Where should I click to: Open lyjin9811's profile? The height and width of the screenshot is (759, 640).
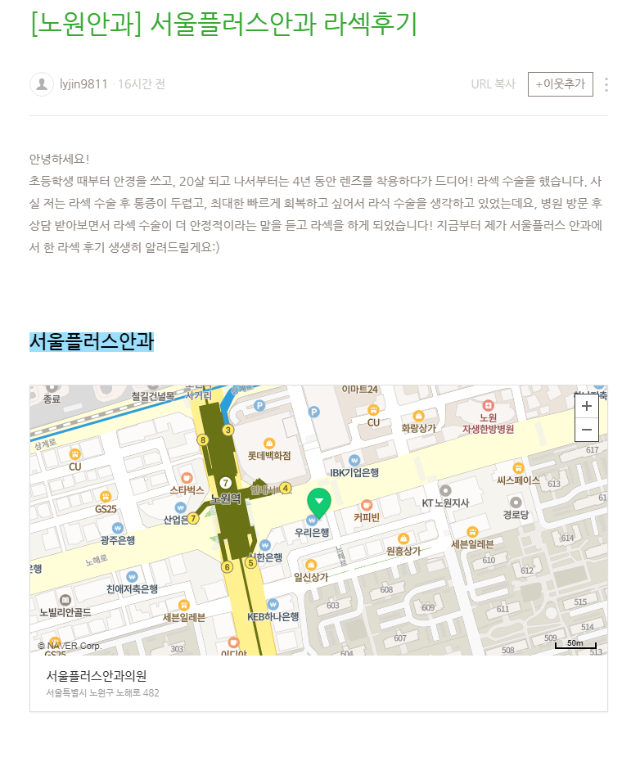coord(83,84)
